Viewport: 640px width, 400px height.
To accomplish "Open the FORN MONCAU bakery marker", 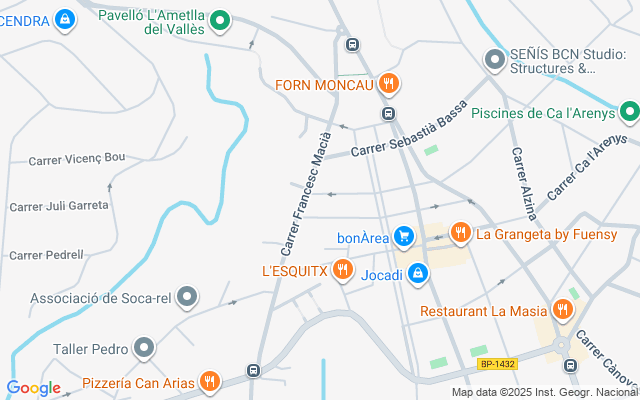I will click(389, 84).
